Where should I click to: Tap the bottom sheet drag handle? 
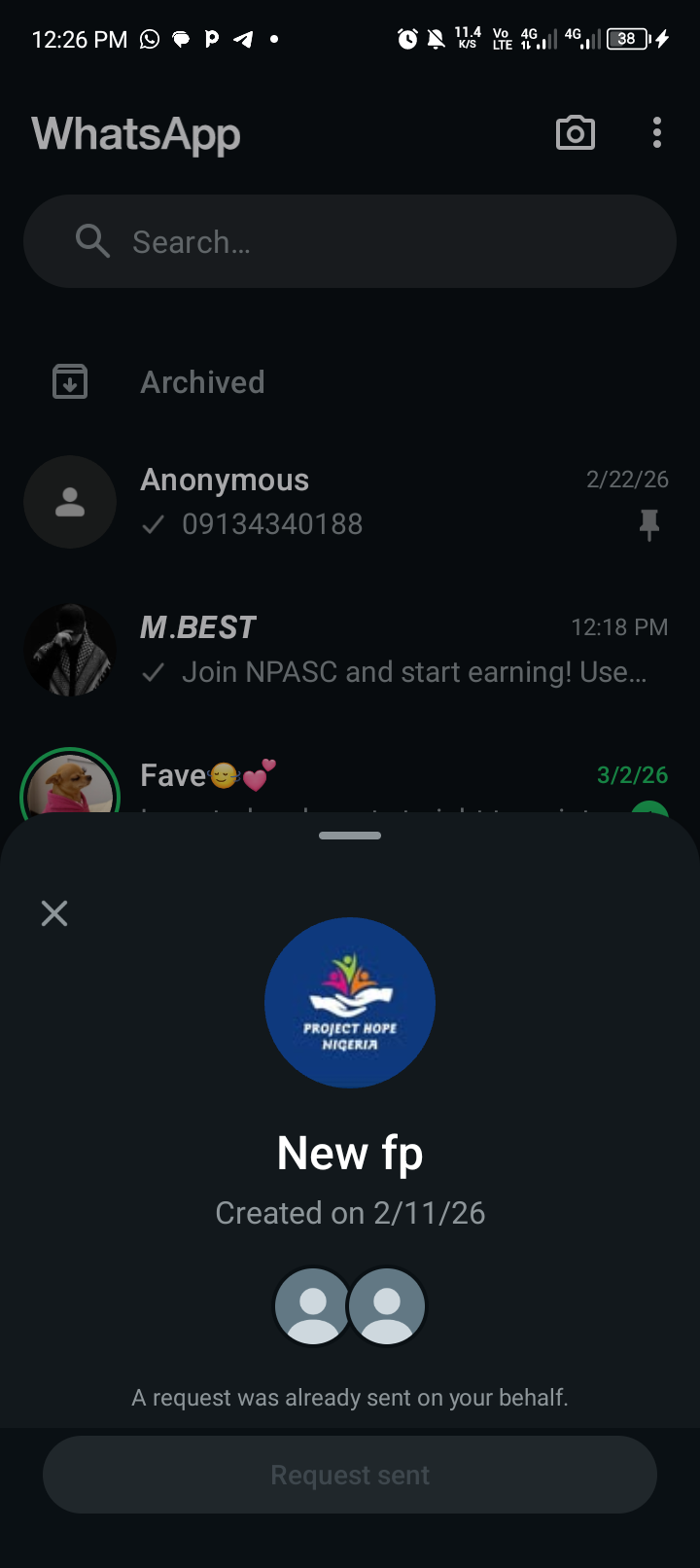point(350,836)
